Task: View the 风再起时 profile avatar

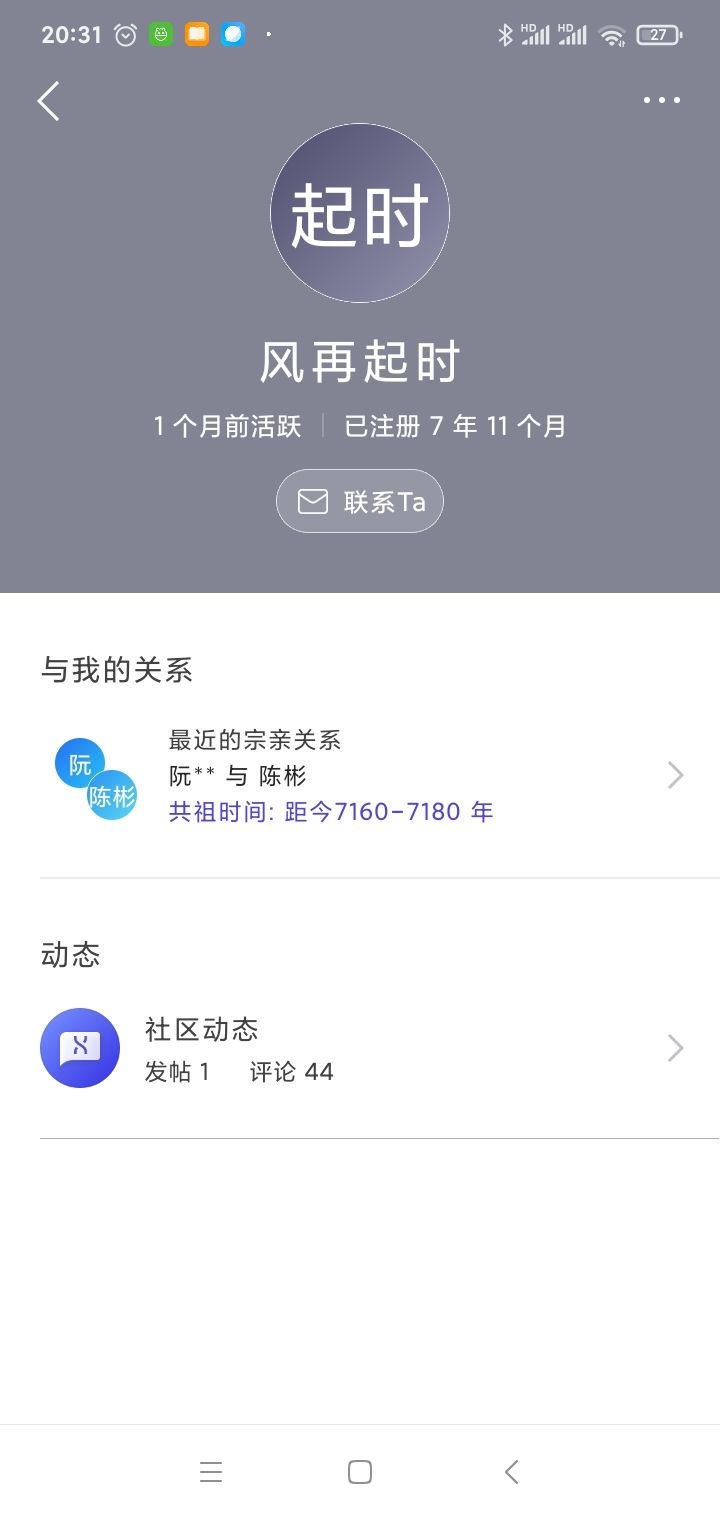Action: (x=360, y=213)
